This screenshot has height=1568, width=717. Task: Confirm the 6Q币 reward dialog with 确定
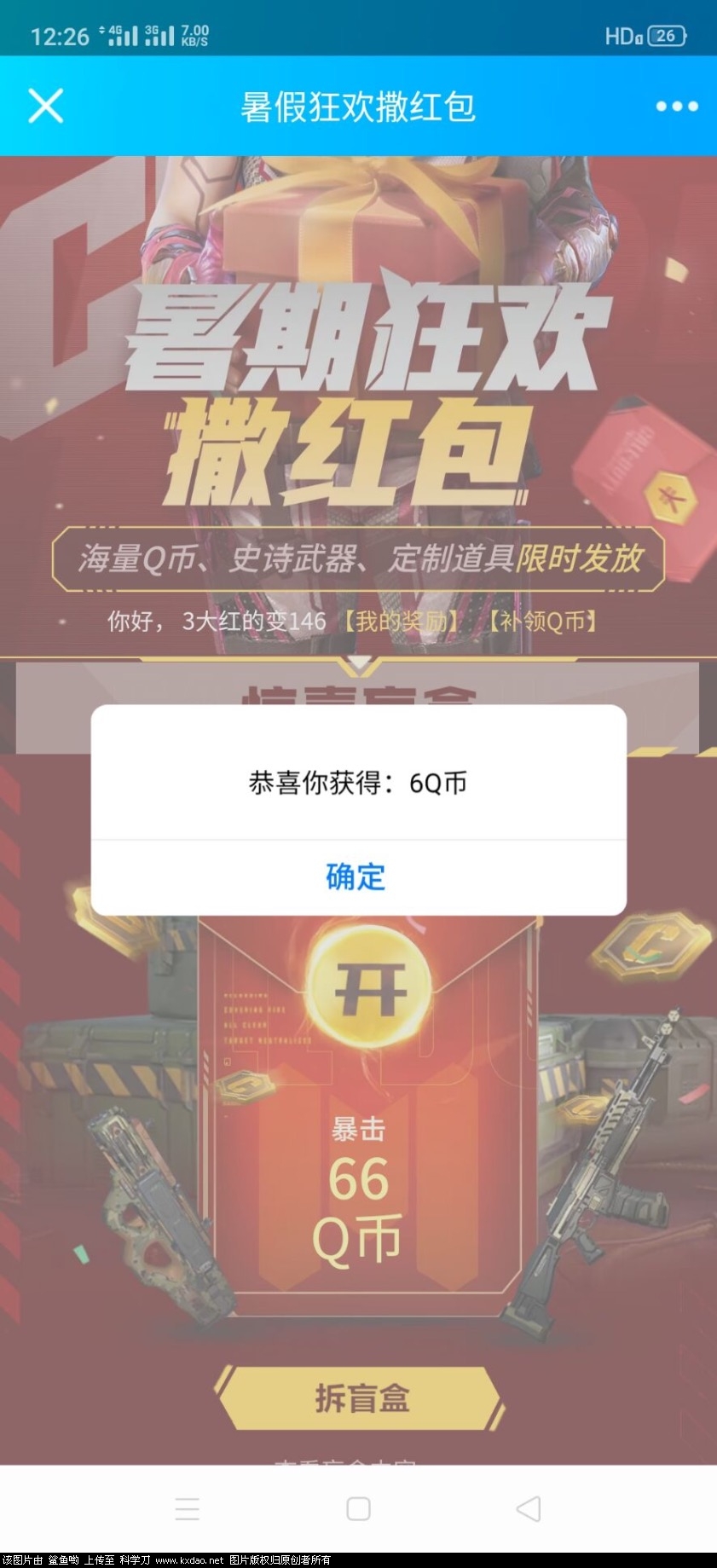coord(356,877)
